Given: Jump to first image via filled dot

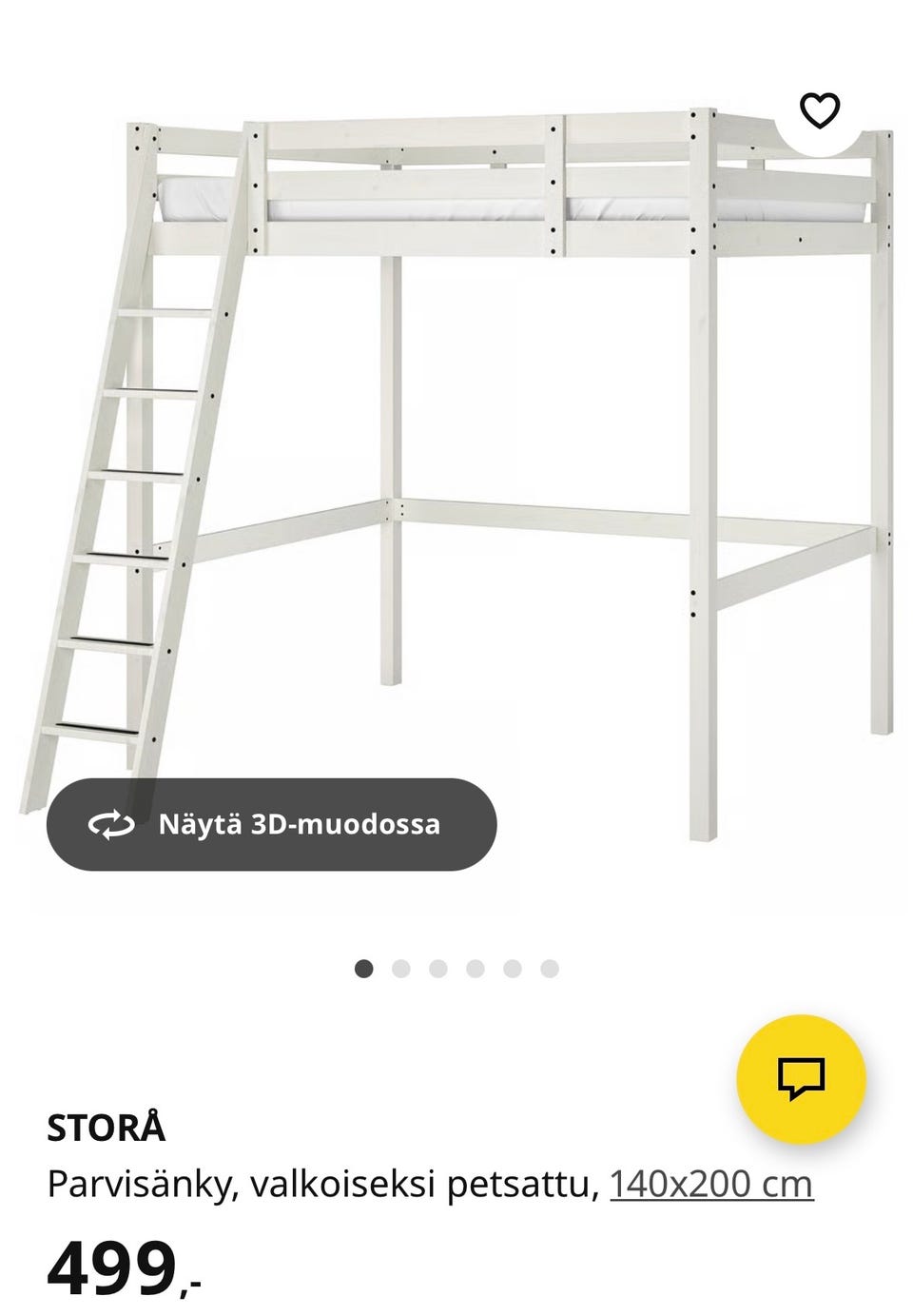Looking at the screenshot, I should tap(364, 966).
